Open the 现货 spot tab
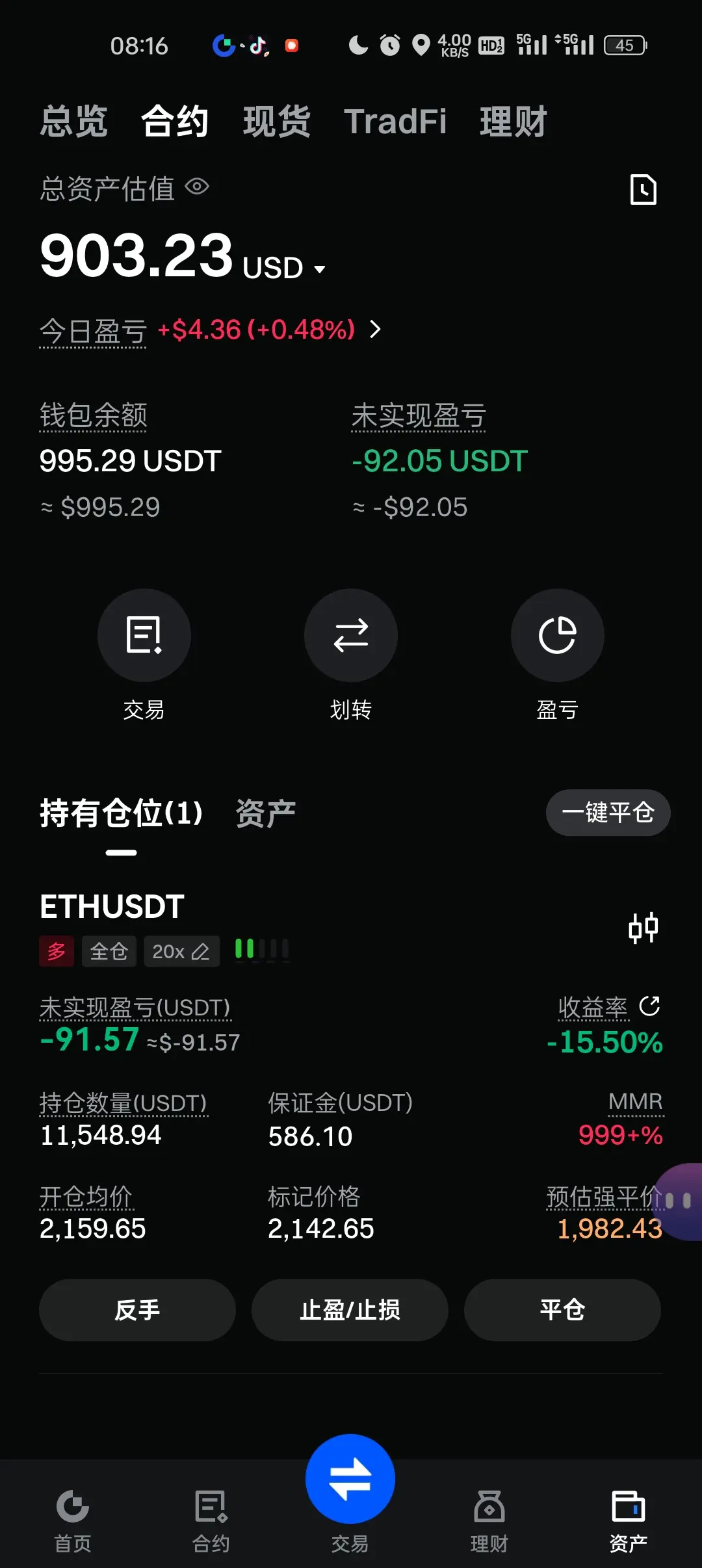Viewport: 702px width, 1568px height. click(276, 122)
